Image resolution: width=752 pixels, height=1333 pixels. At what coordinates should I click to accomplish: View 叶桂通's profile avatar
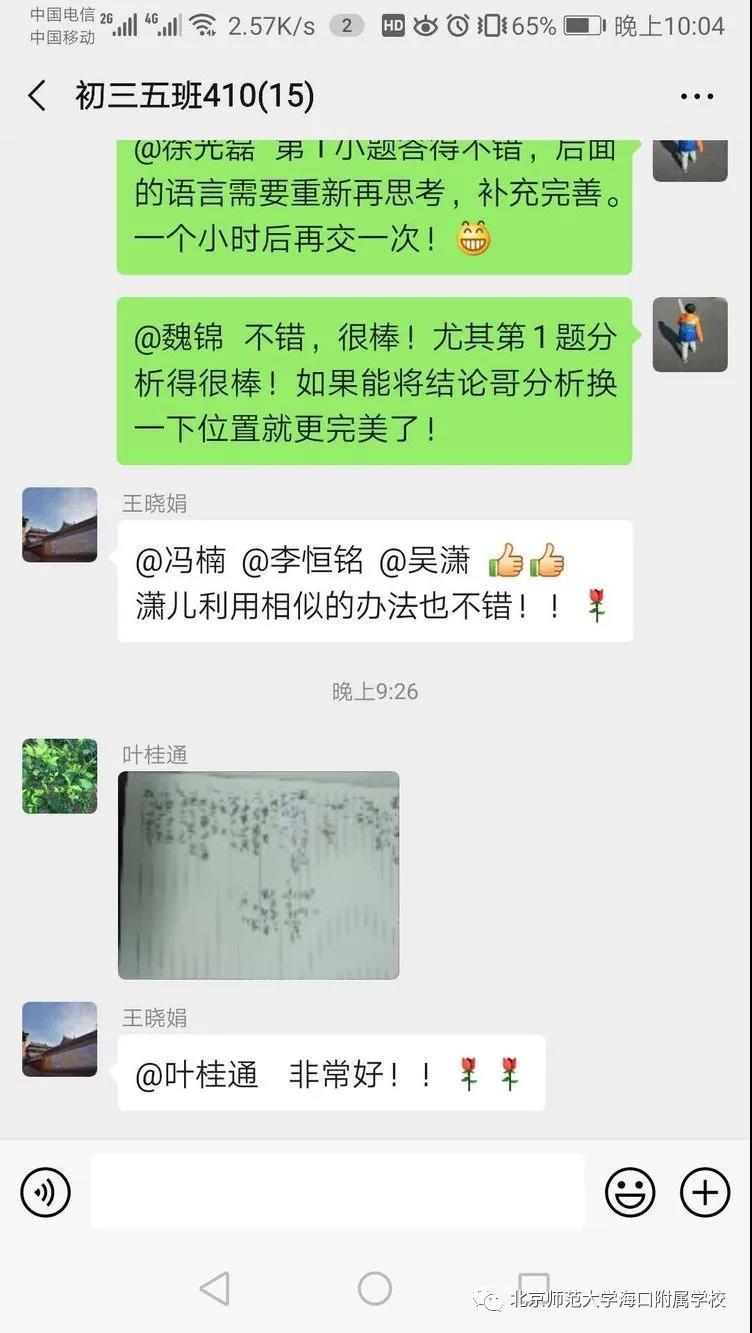(x=60, y=776)
